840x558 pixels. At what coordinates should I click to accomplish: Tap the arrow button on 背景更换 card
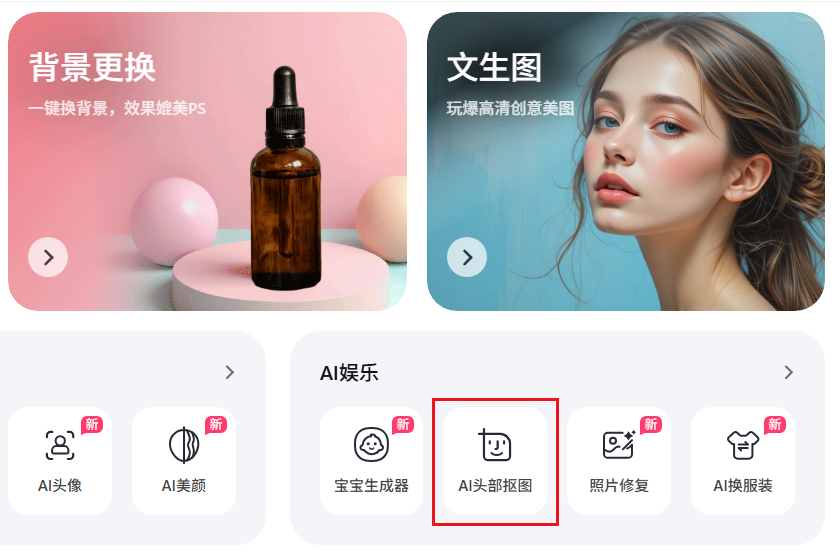click(48, 257)
